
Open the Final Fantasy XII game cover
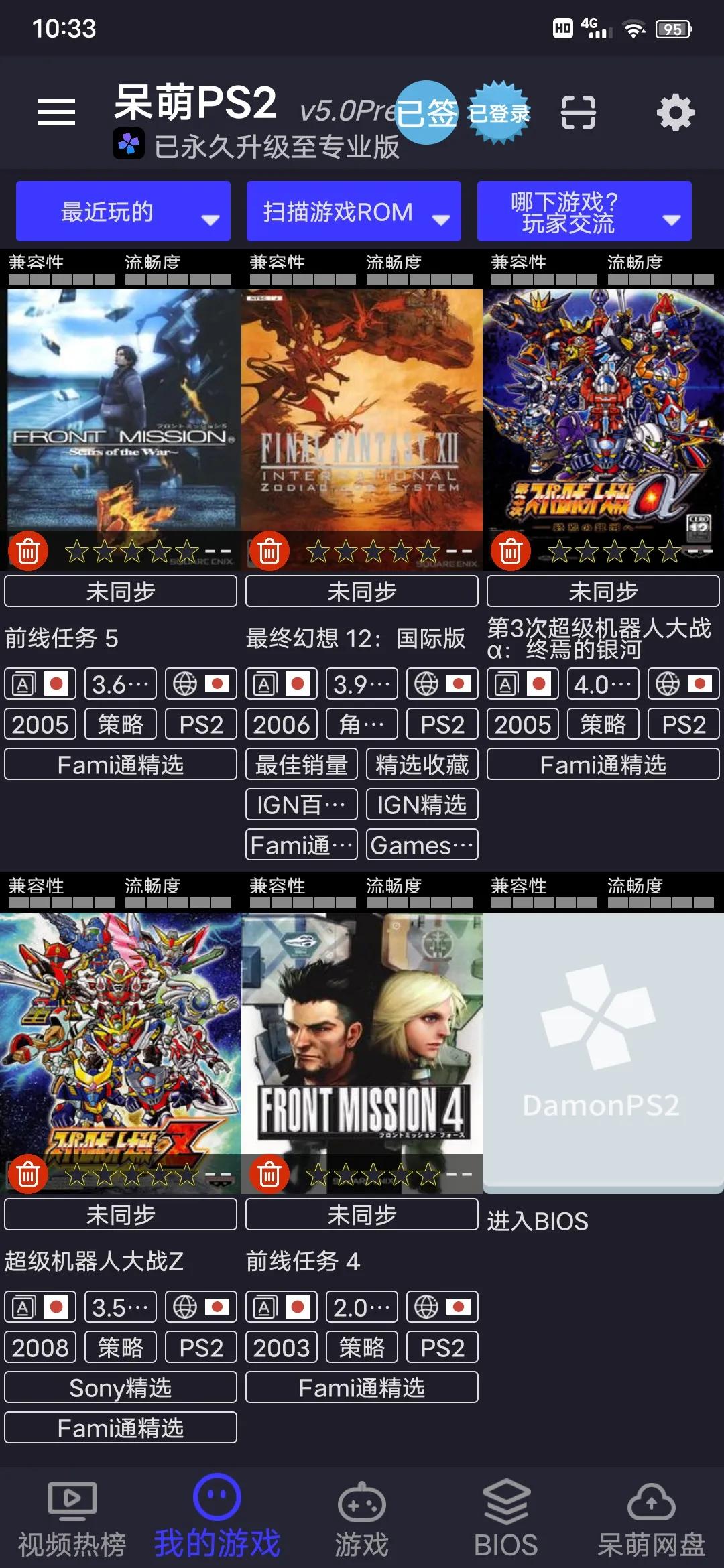click(362, 415)
